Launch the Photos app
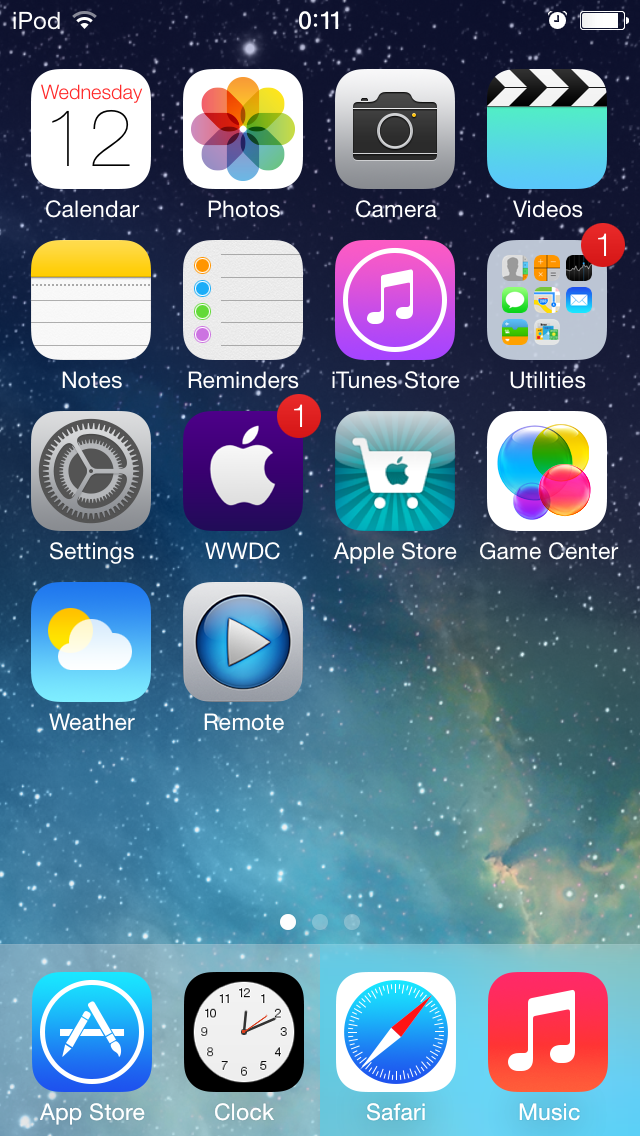Image resolution: width=640 pixels, height=1136 pixels. 243,129
